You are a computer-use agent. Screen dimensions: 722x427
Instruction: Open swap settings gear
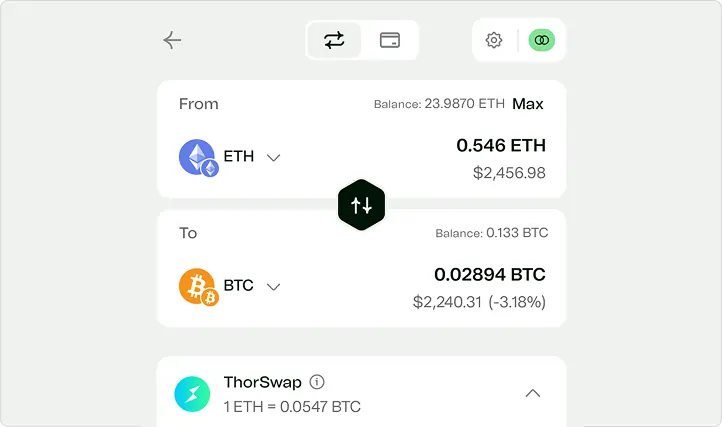pyautogui.click(x=494, y=40)
